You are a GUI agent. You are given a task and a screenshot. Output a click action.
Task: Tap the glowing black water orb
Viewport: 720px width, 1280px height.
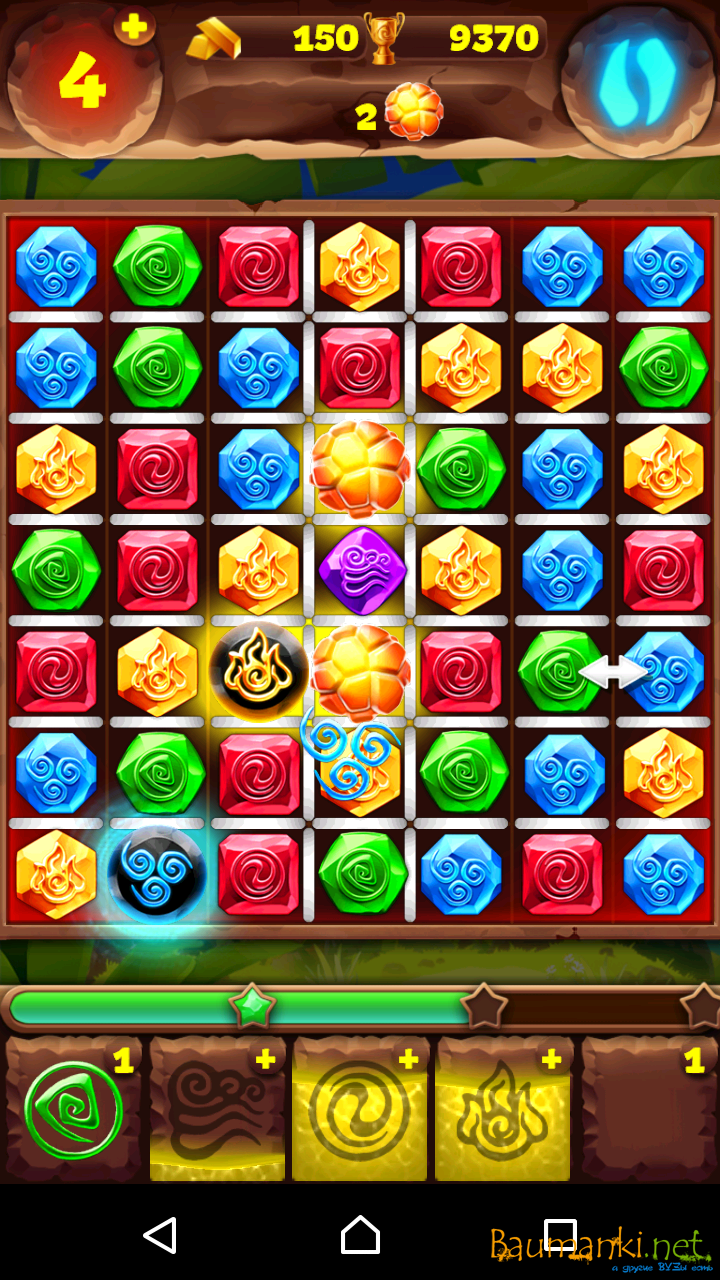pos(160,872)
